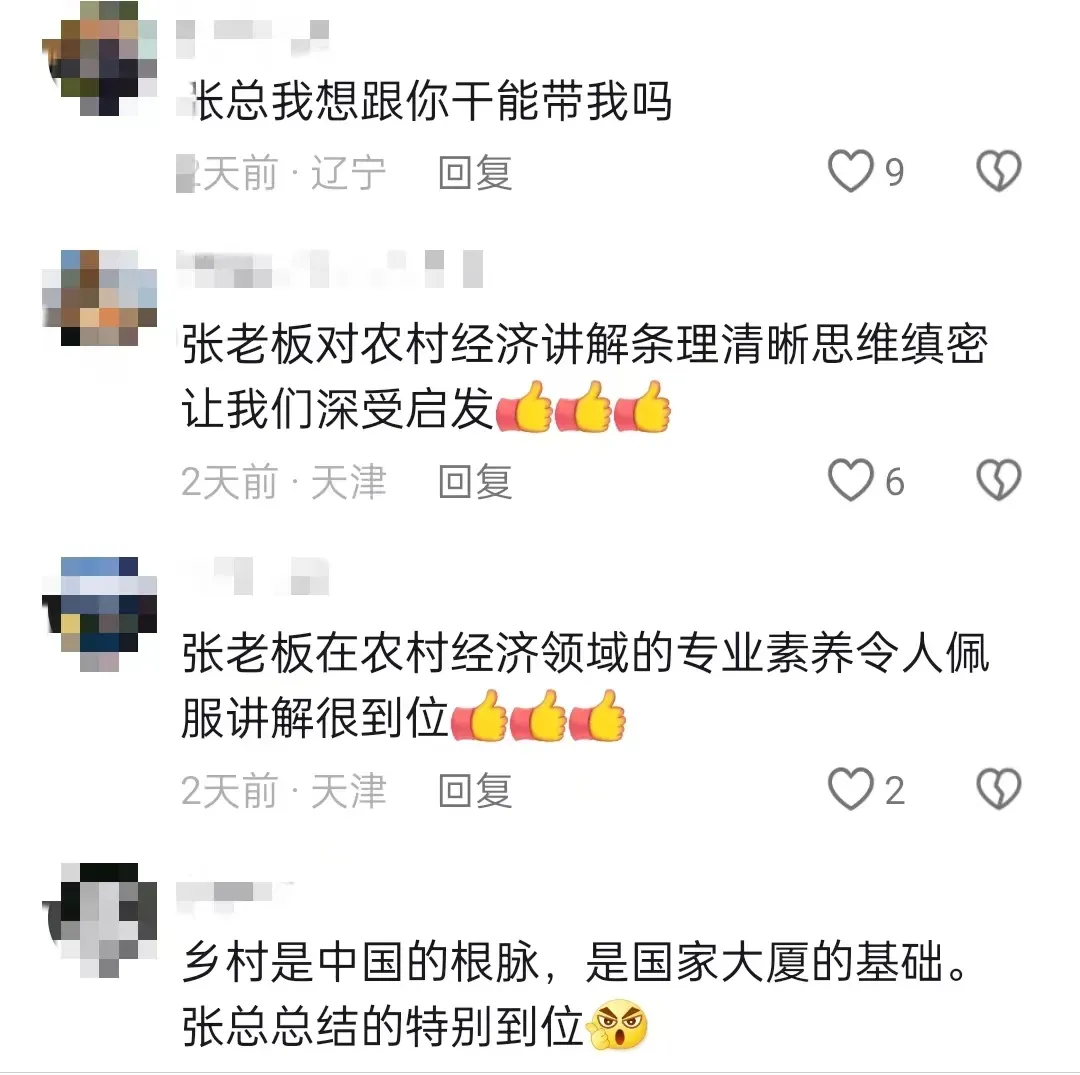Dislike the comment 讲解很到位
The image size is (1080, 1075).
click(997, 790)
